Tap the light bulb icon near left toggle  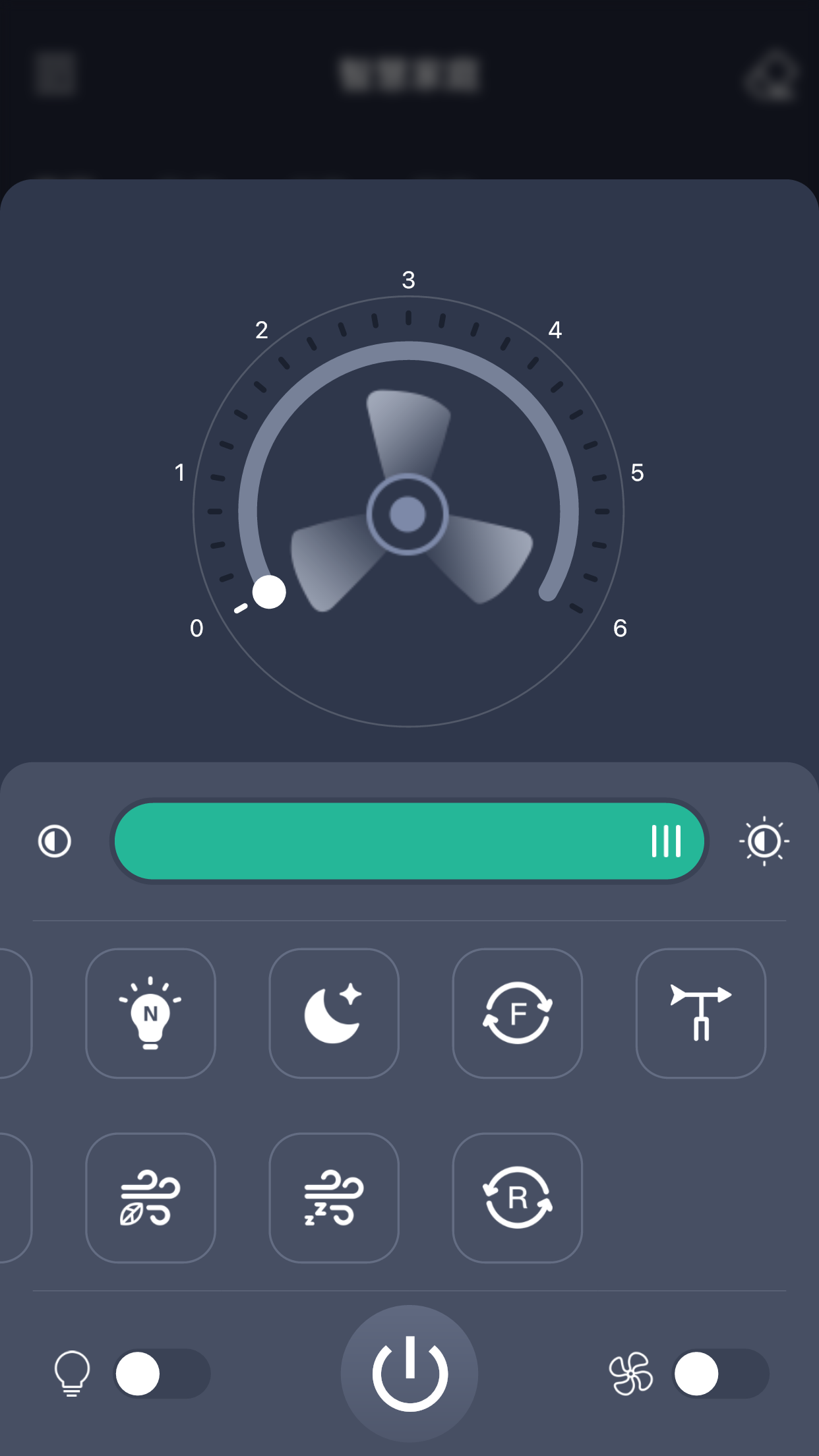(x=72, y=1375)
